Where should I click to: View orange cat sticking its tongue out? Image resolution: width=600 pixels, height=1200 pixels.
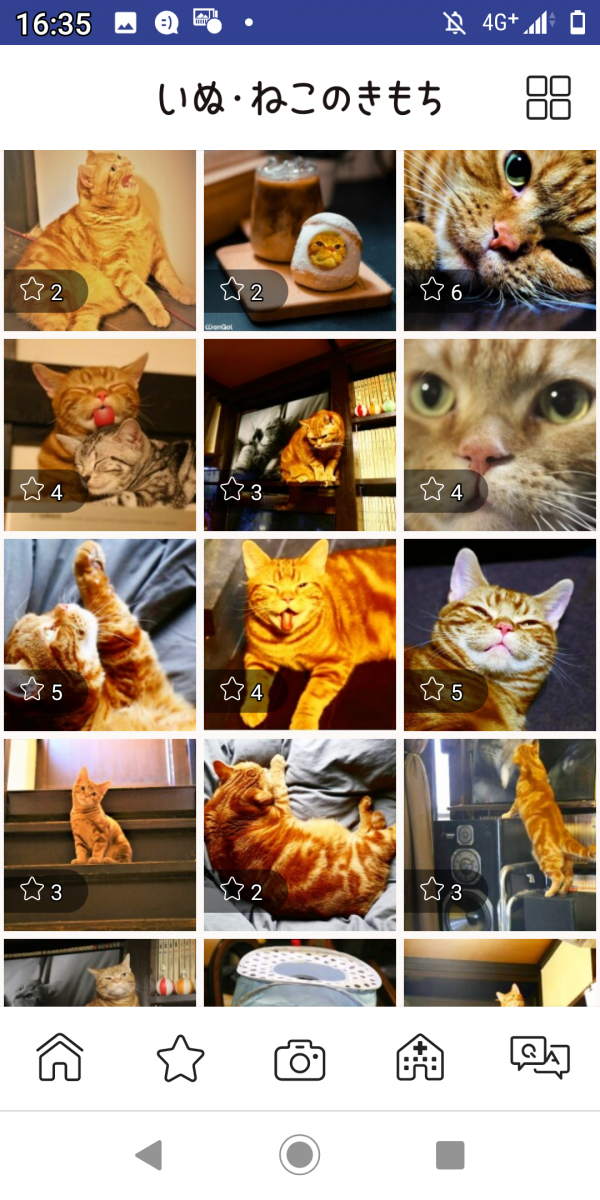[x=300, y=635]
